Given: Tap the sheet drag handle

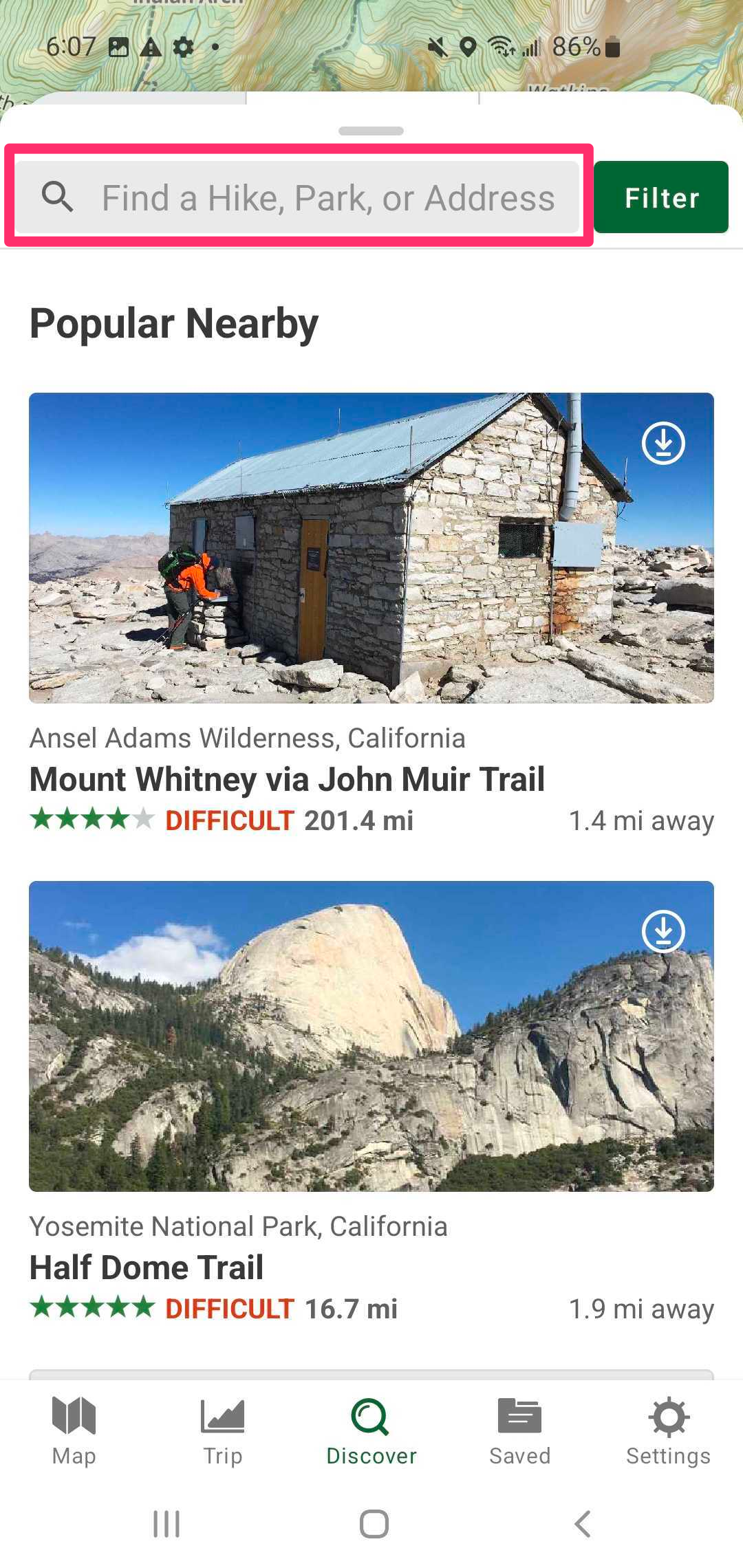Looking at the screenshot, I should pyautogui.click(x=371, y=131).
